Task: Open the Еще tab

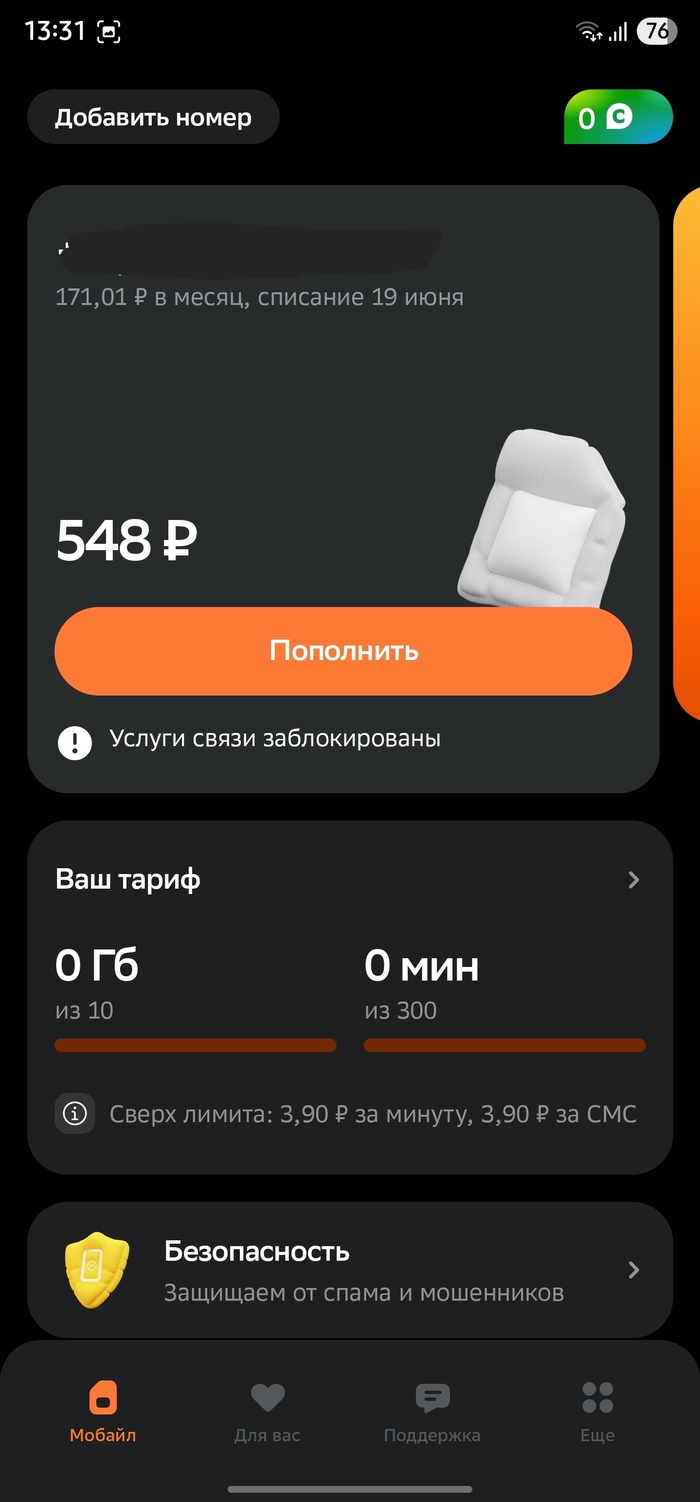Action: click(x=597, y=1411)
